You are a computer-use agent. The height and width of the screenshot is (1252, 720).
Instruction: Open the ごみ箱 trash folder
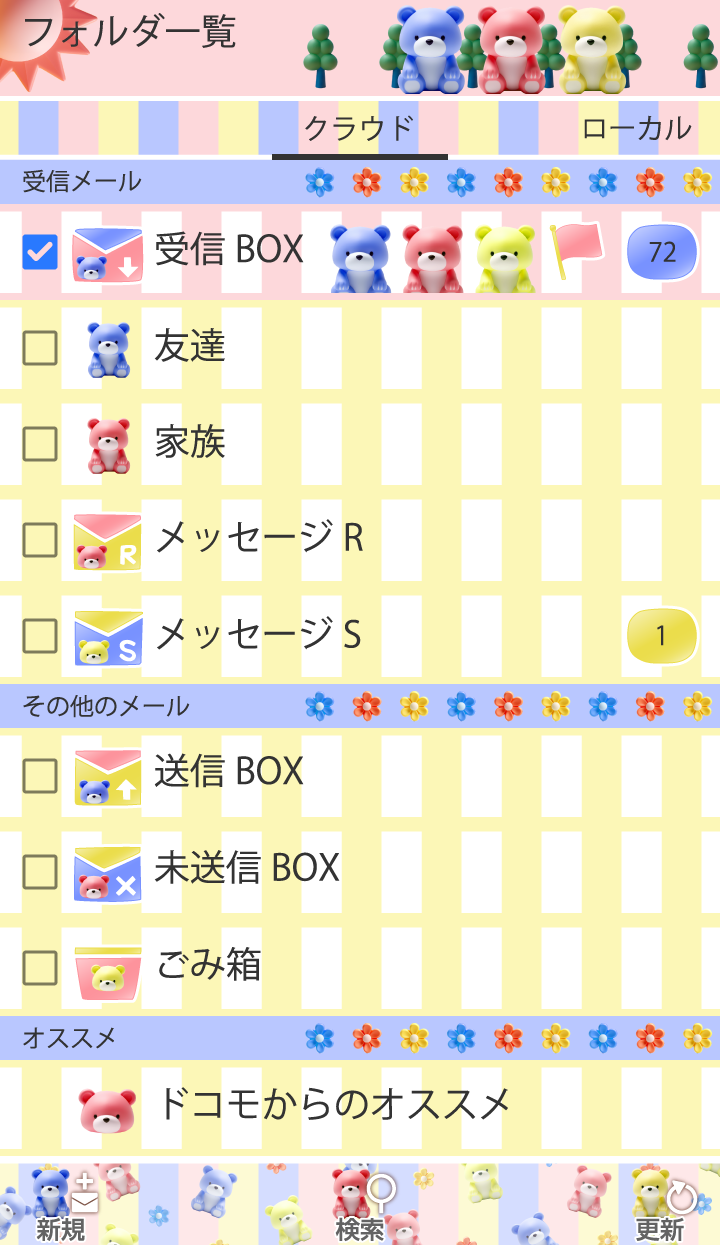[x=208, y=966]
